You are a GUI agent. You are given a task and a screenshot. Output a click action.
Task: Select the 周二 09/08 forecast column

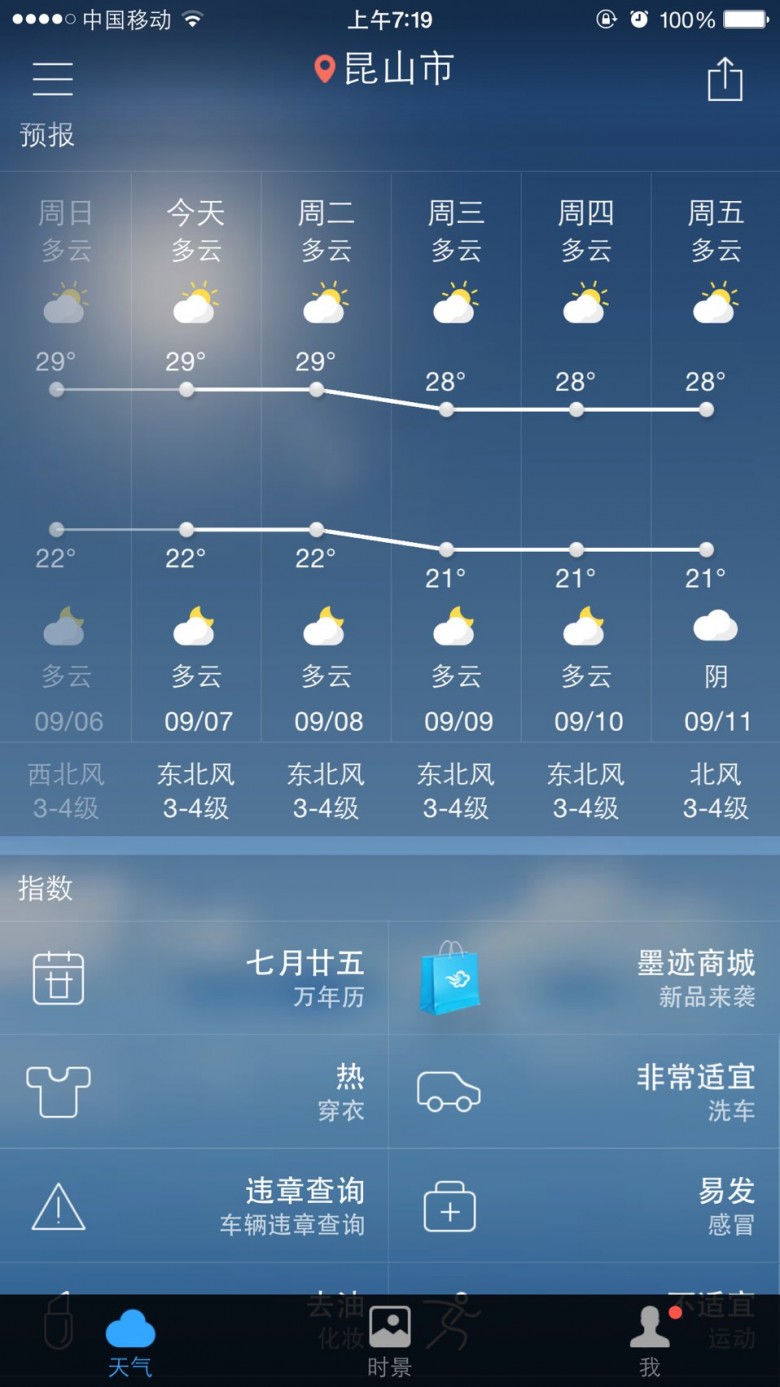[326, 460]
